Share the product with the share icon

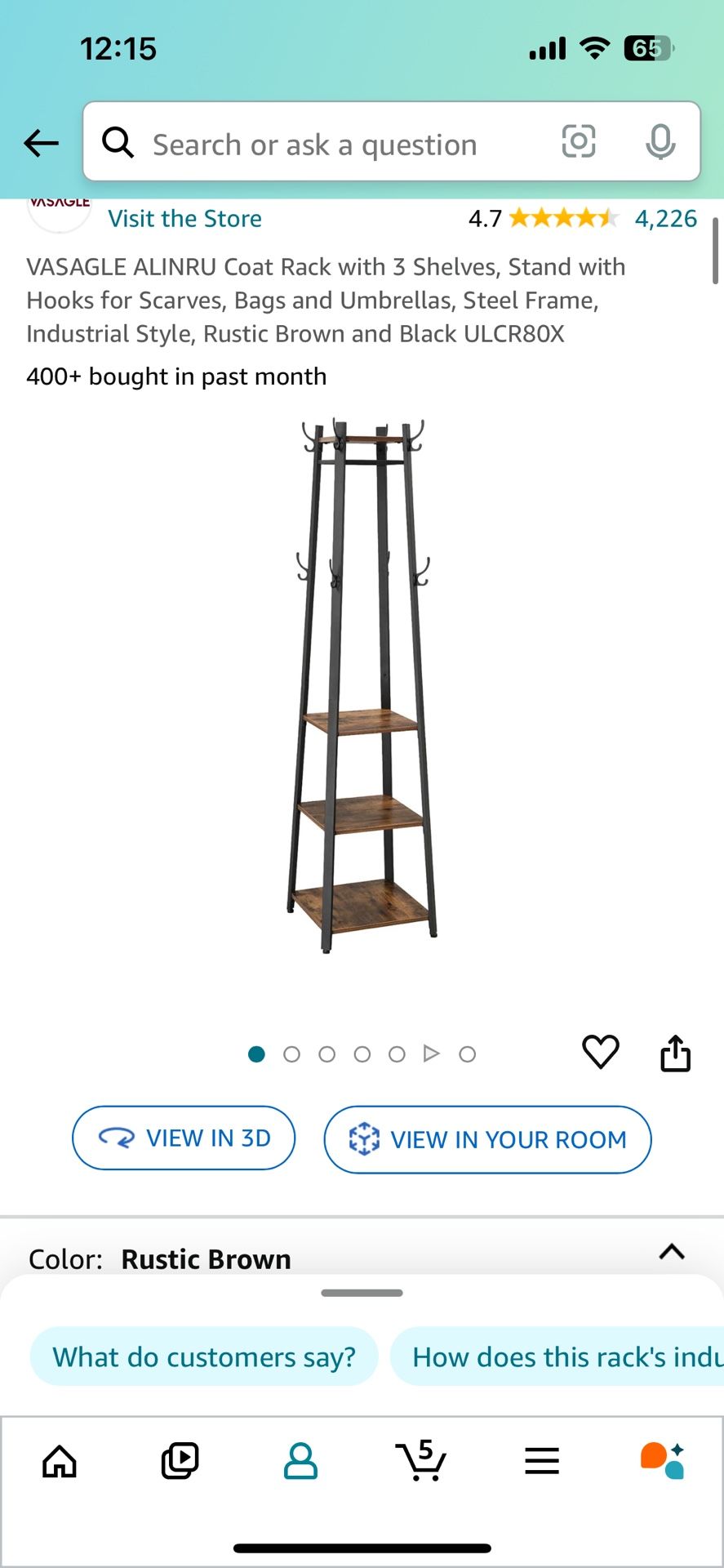675,1052
